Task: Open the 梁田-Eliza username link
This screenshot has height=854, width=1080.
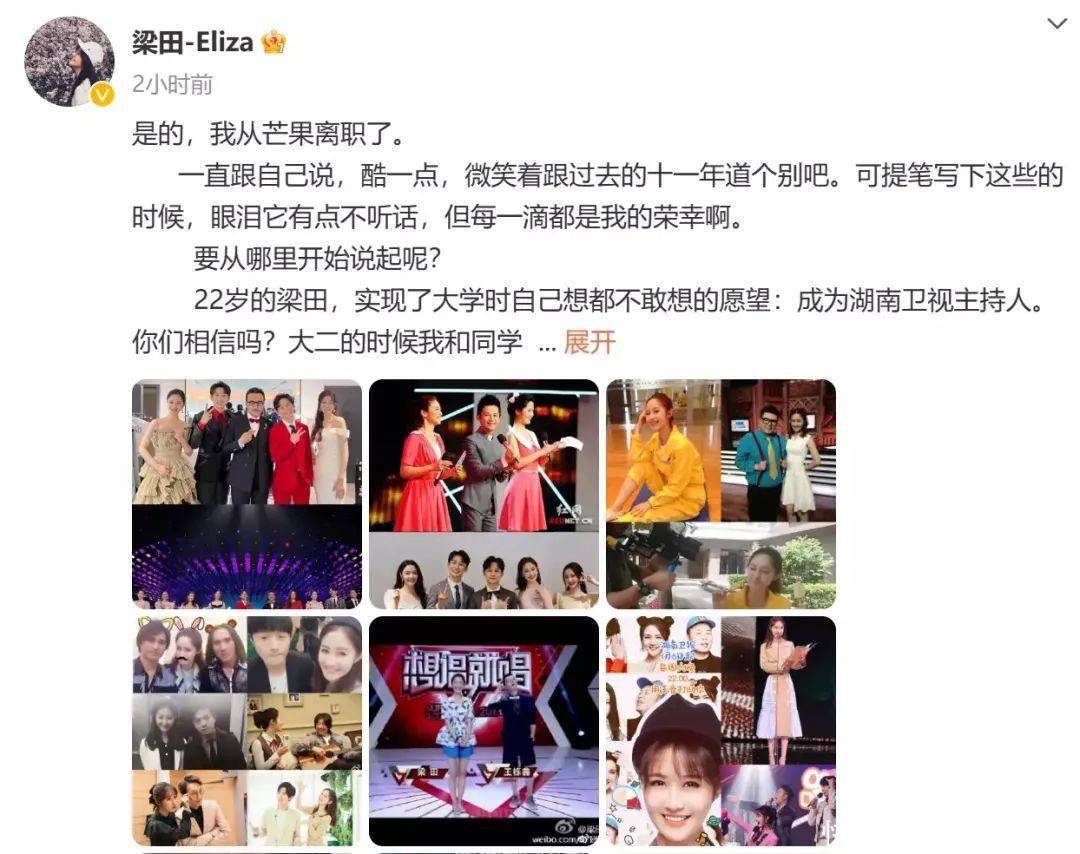Action: click(x=194, y=41)
